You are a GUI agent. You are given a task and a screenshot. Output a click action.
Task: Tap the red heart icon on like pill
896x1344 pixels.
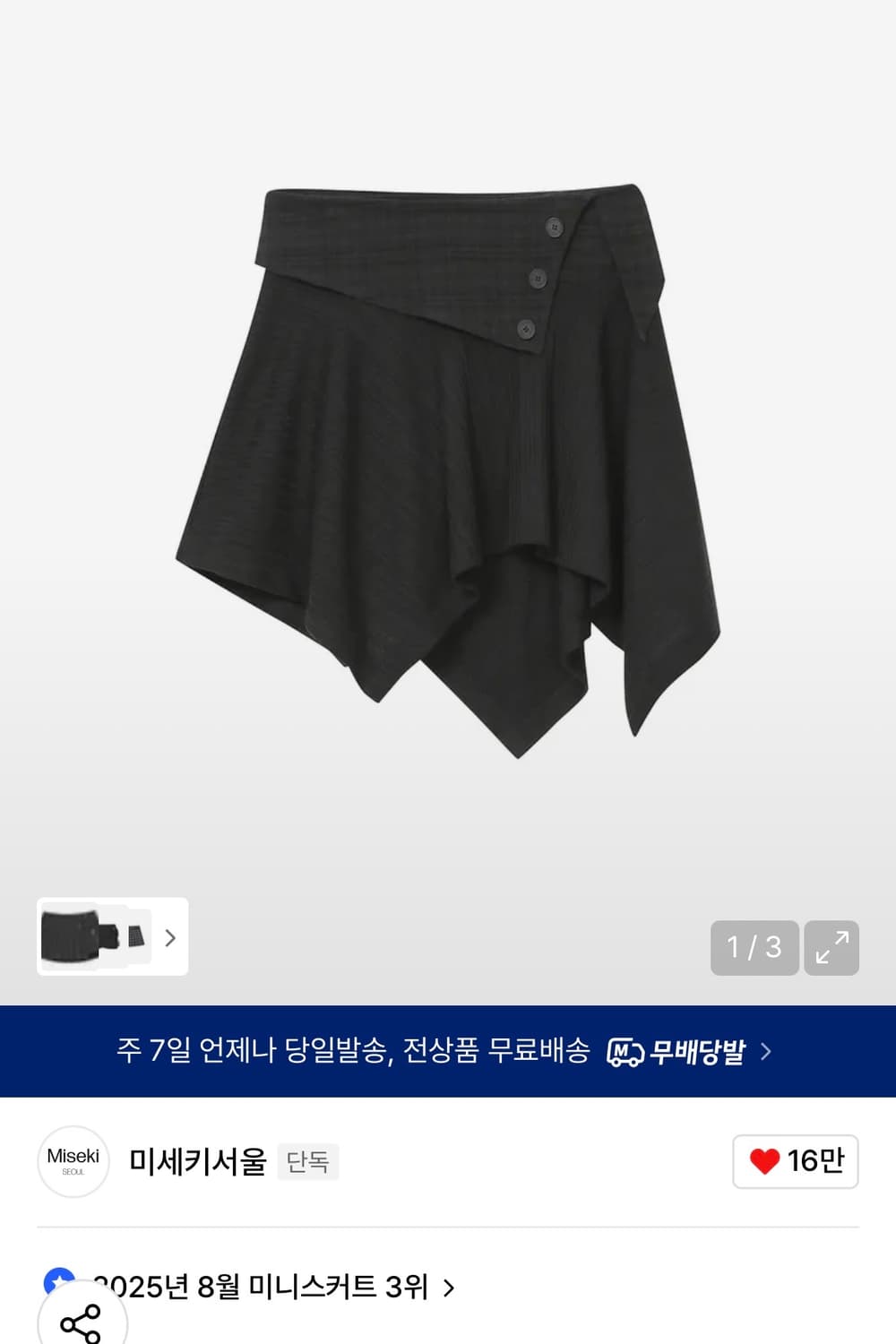click(763, 1161)
